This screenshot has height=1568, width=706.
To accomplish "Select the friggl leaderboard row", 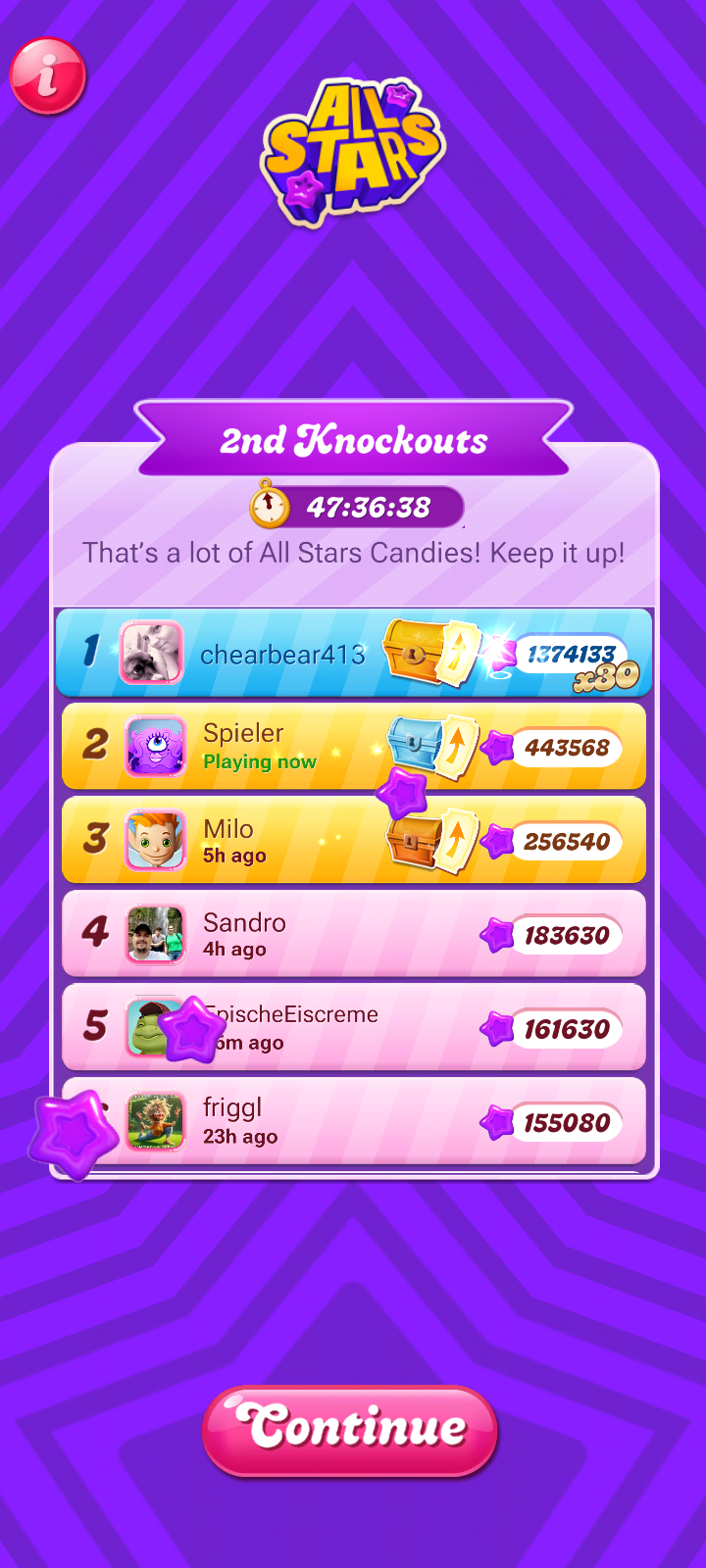I will pyautogui.click(x=353, y=1121).
